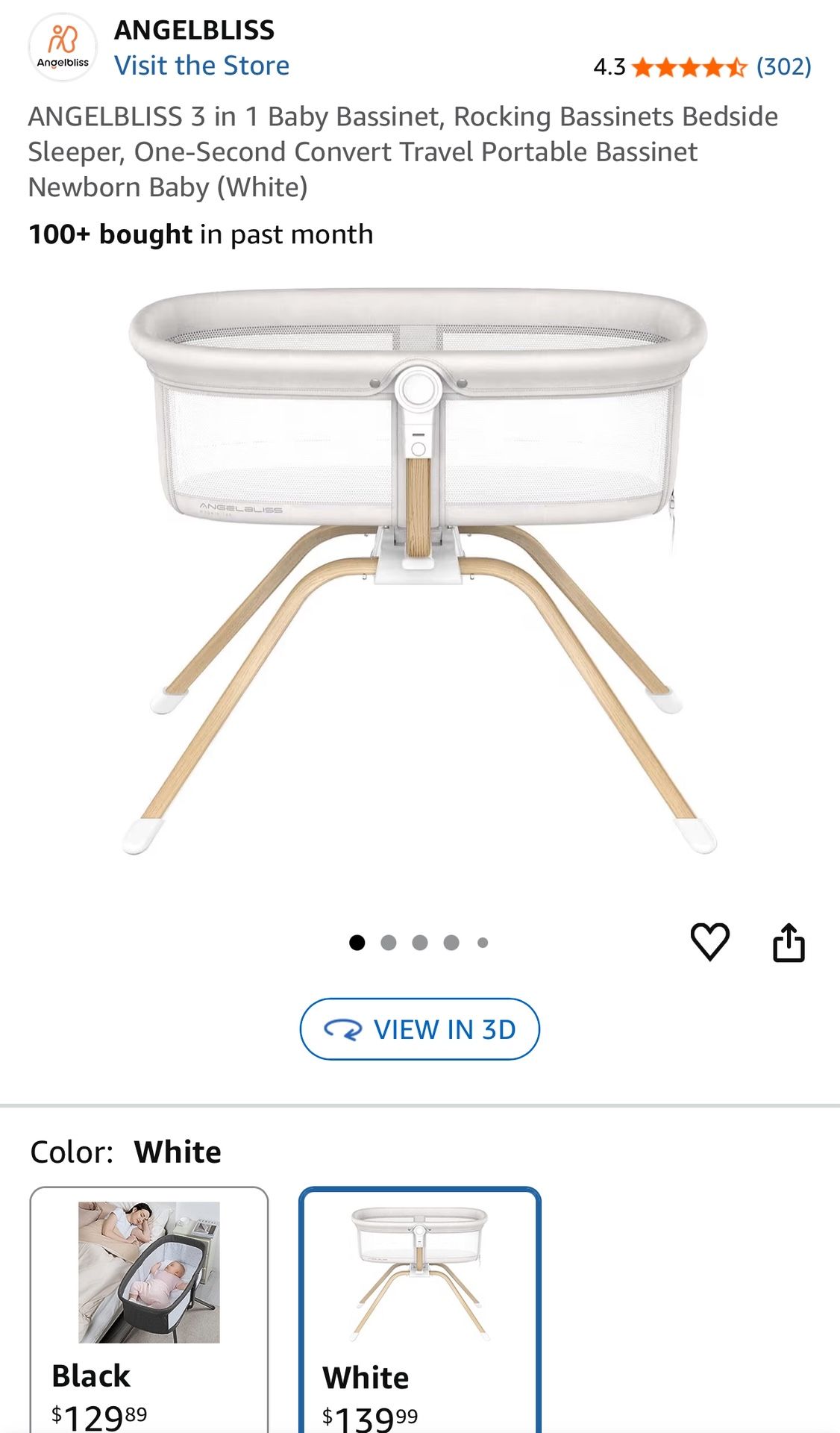
Task: Open the 302 customer ratings
Action: pos(783,67)
